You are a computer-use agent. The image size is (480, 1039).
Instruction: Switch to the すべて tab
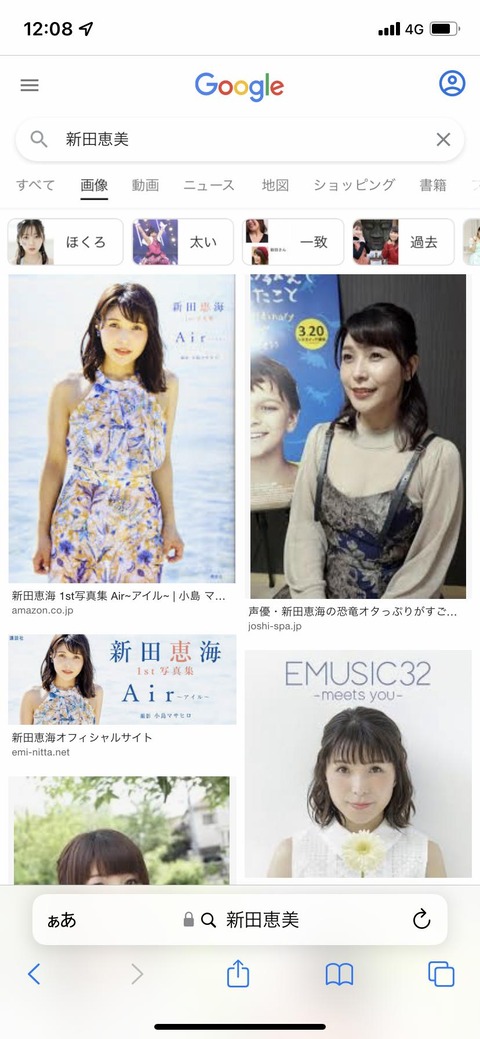[x=35, y=186]
